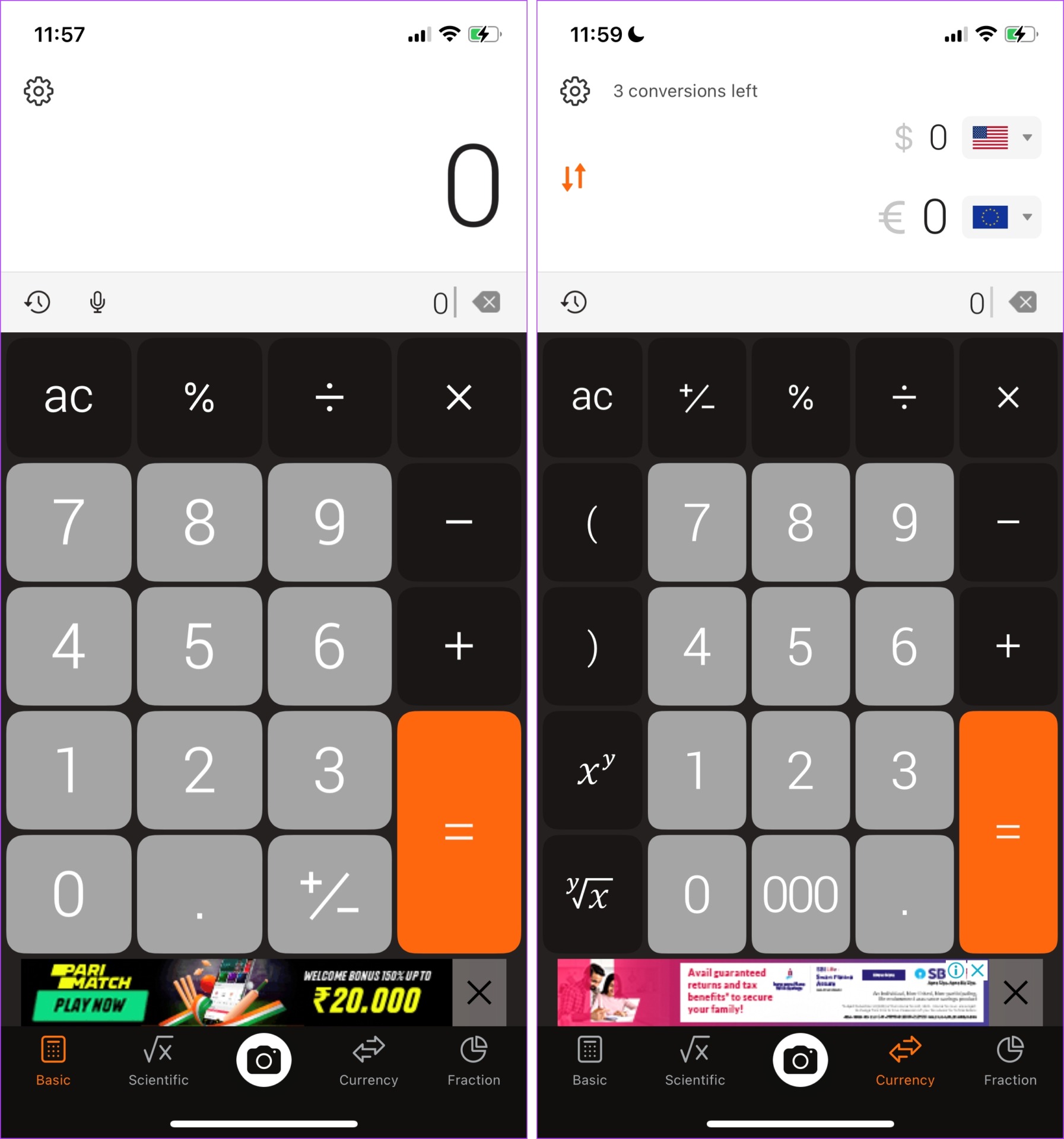
Task: Tap the backspace delete icon
Action: [x=485, y=303]
